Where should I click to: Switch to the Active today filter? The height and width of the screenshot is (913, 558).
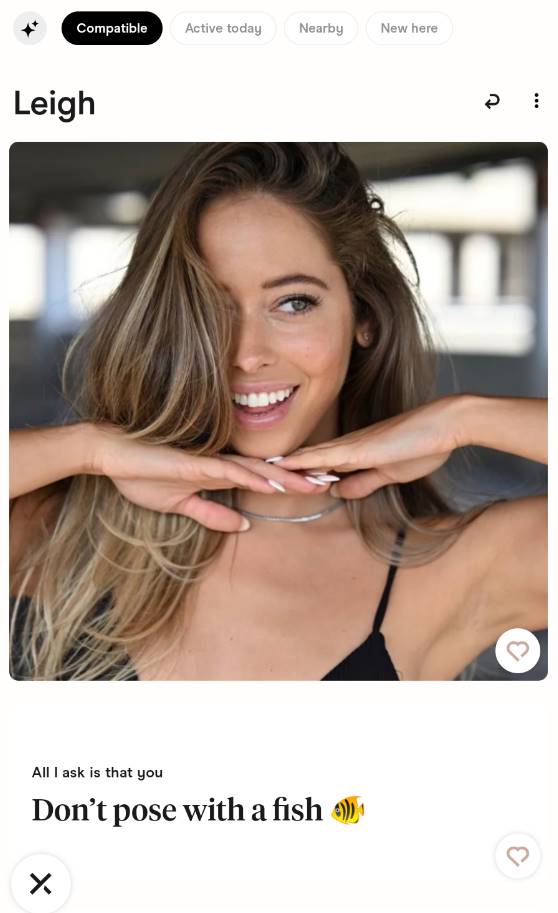pyautogui.click(x=223, y=28)
